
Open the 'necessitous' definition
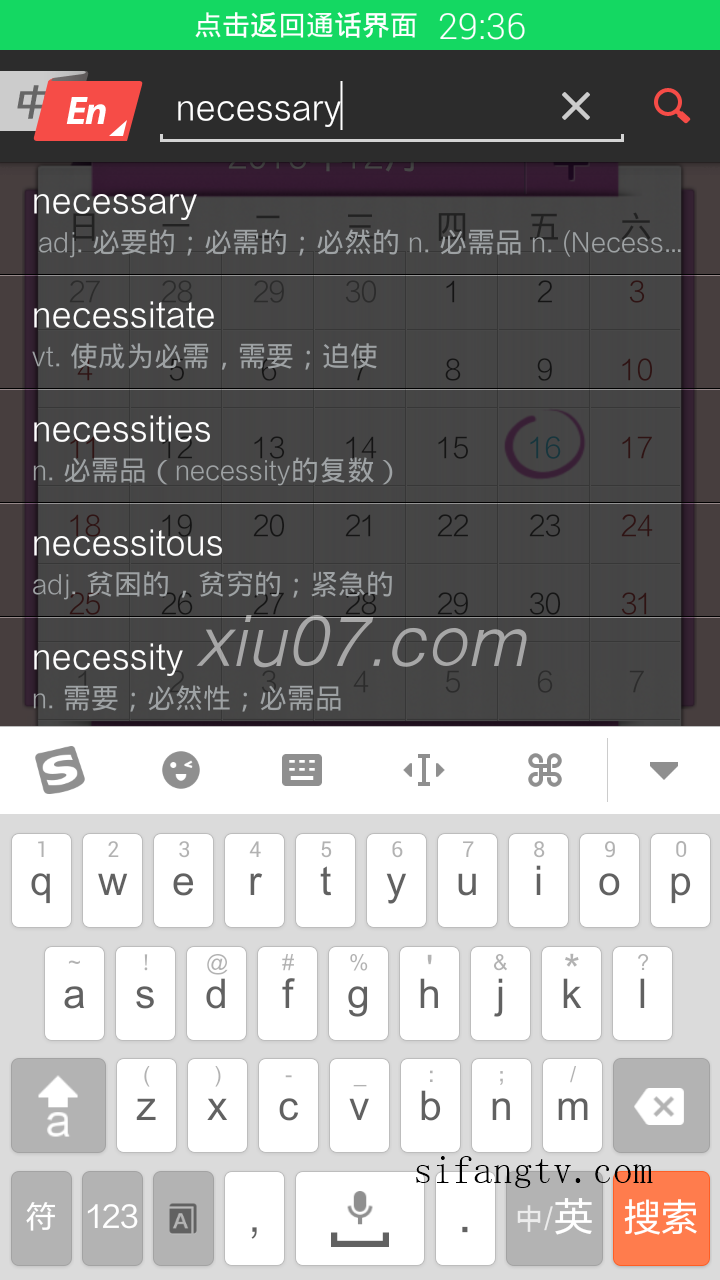pyautogui.click(x=360, y=561)
